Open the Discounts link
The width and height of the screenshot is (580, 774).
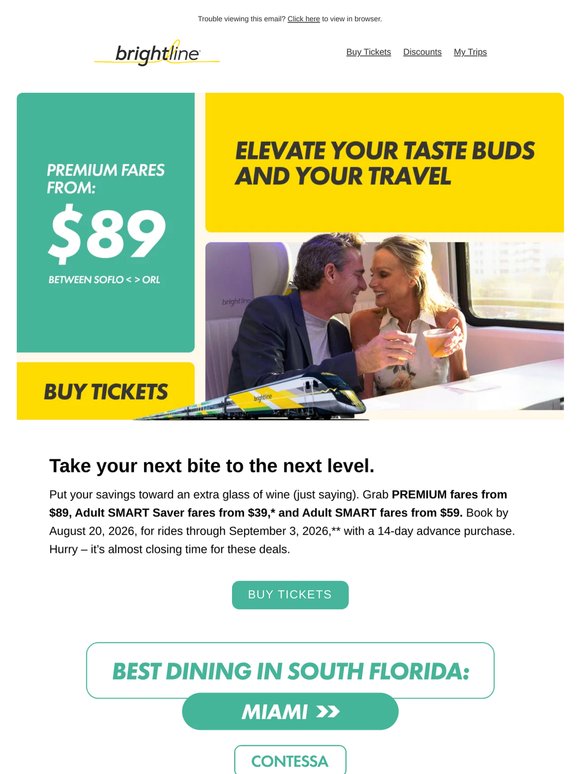[x=422, y=52]
